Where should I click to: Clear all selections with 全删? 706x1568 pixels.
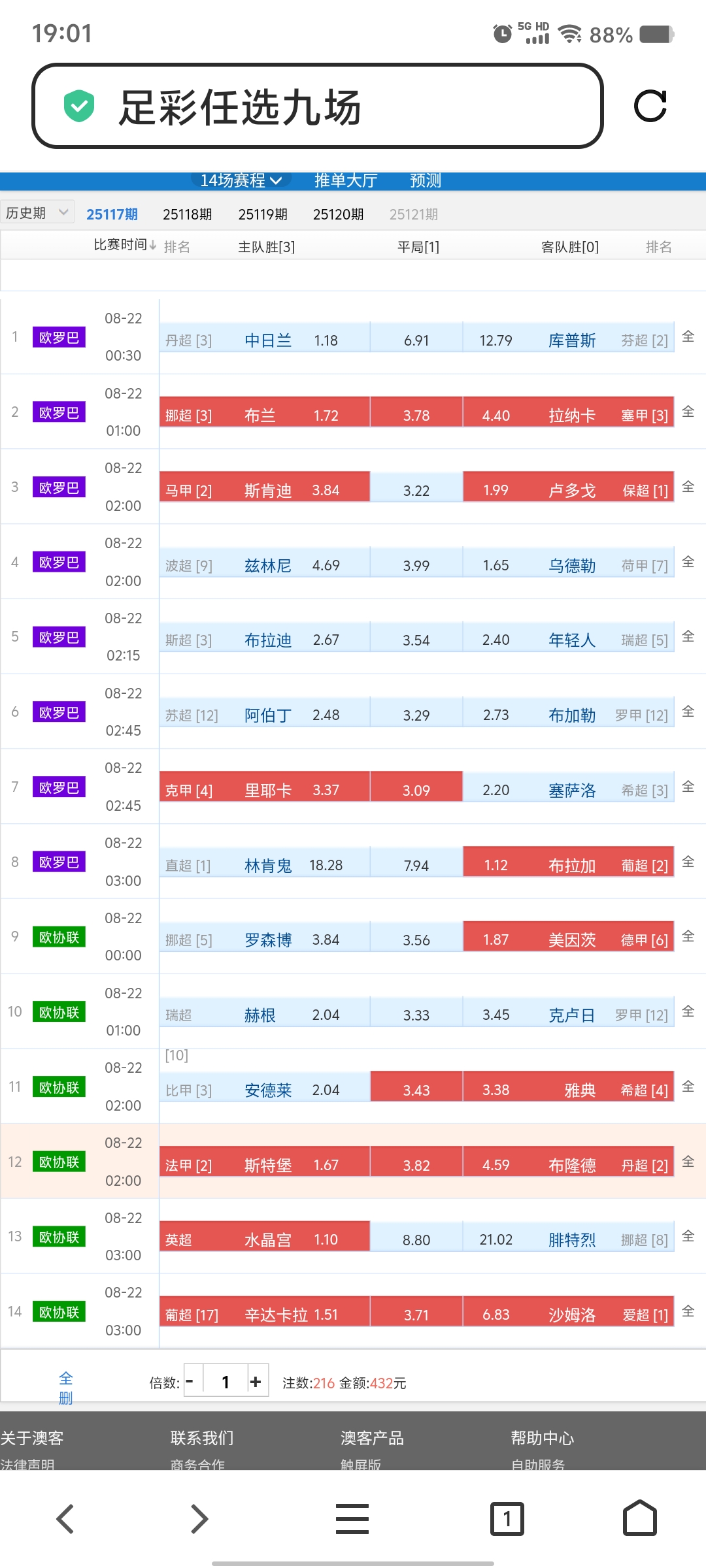(x=65, y=1388)
